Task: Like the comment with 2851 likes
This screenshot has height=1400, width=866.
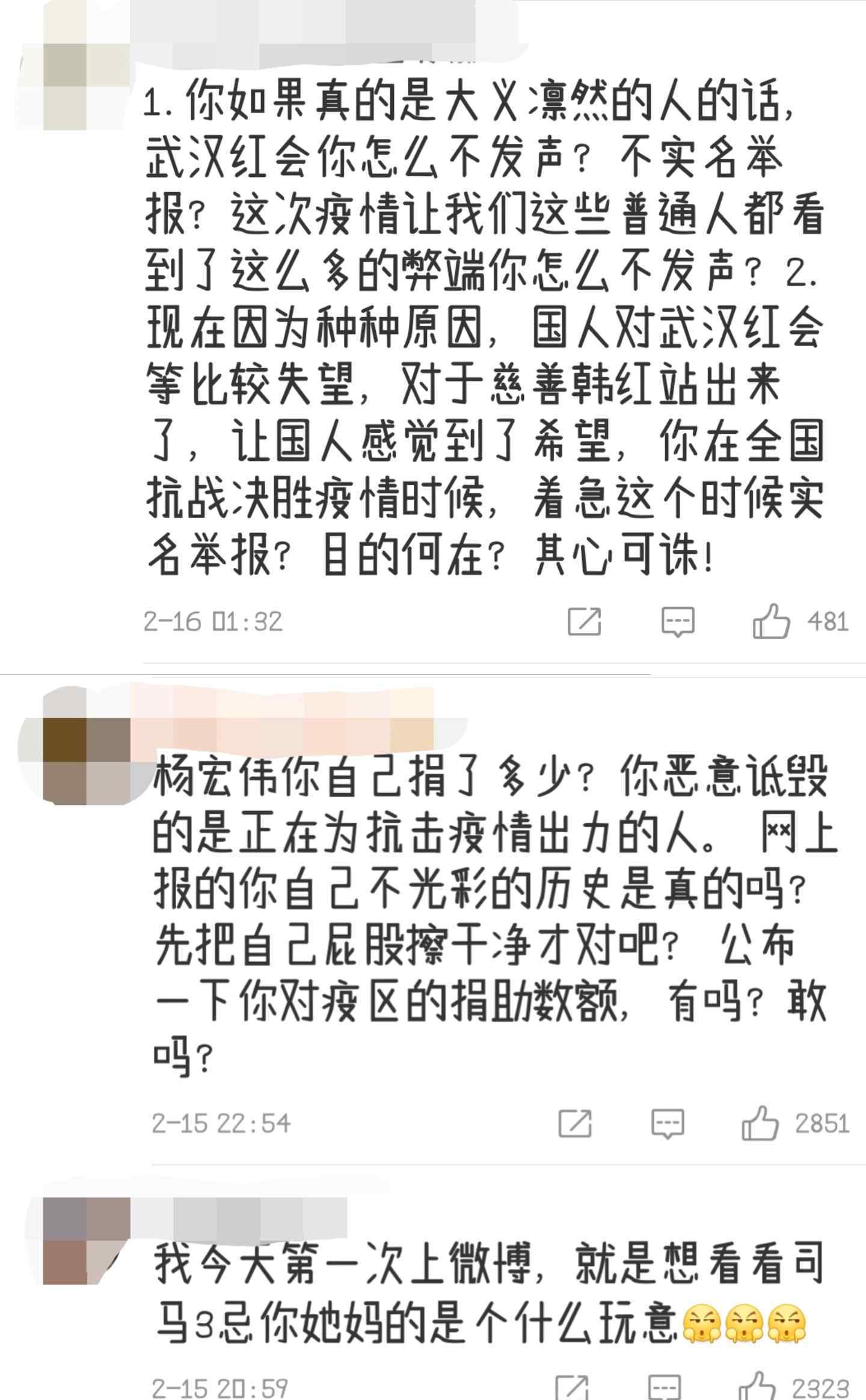Action: pyautogui.click(x=760, y=1123)
